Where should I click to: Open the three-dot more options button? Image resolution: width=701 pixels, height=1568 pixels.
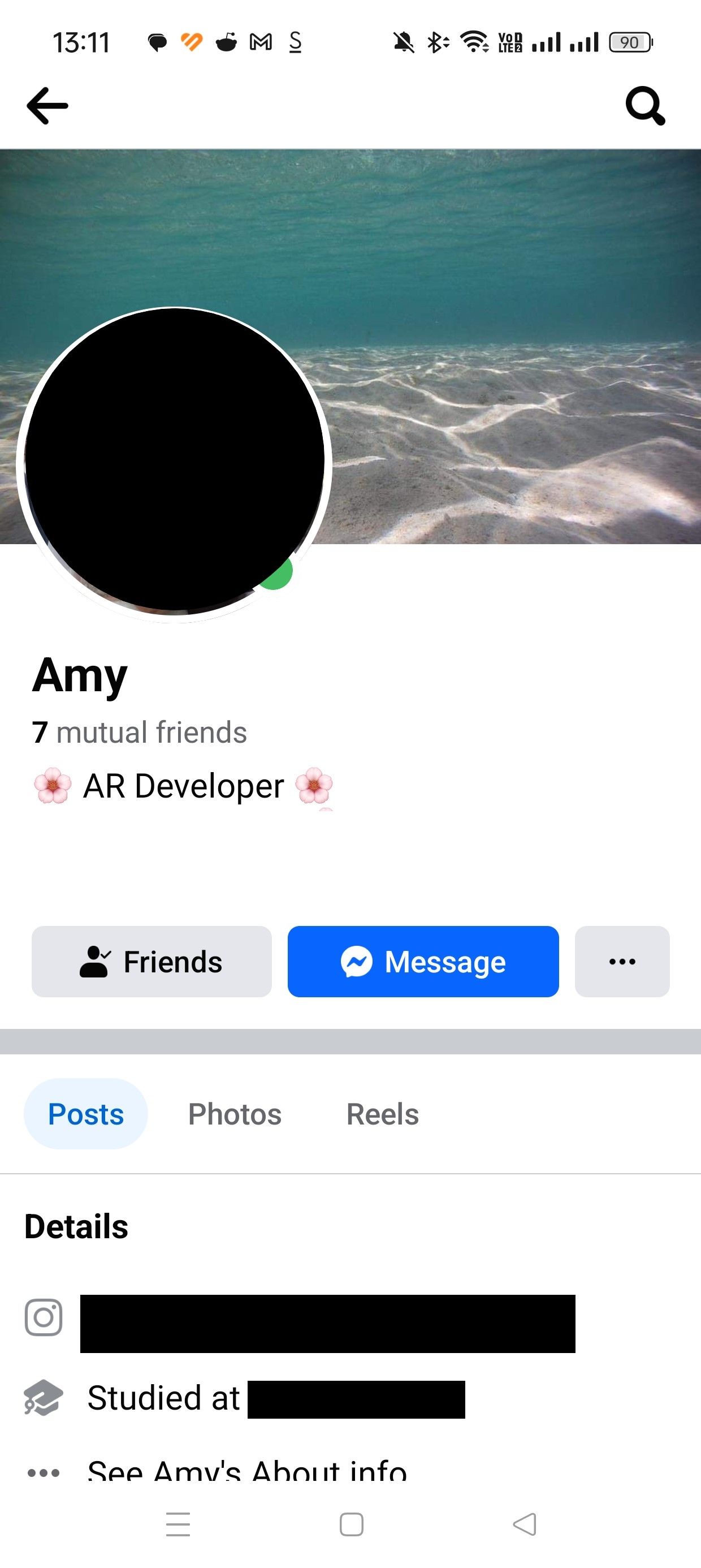[x=622, y=962]
